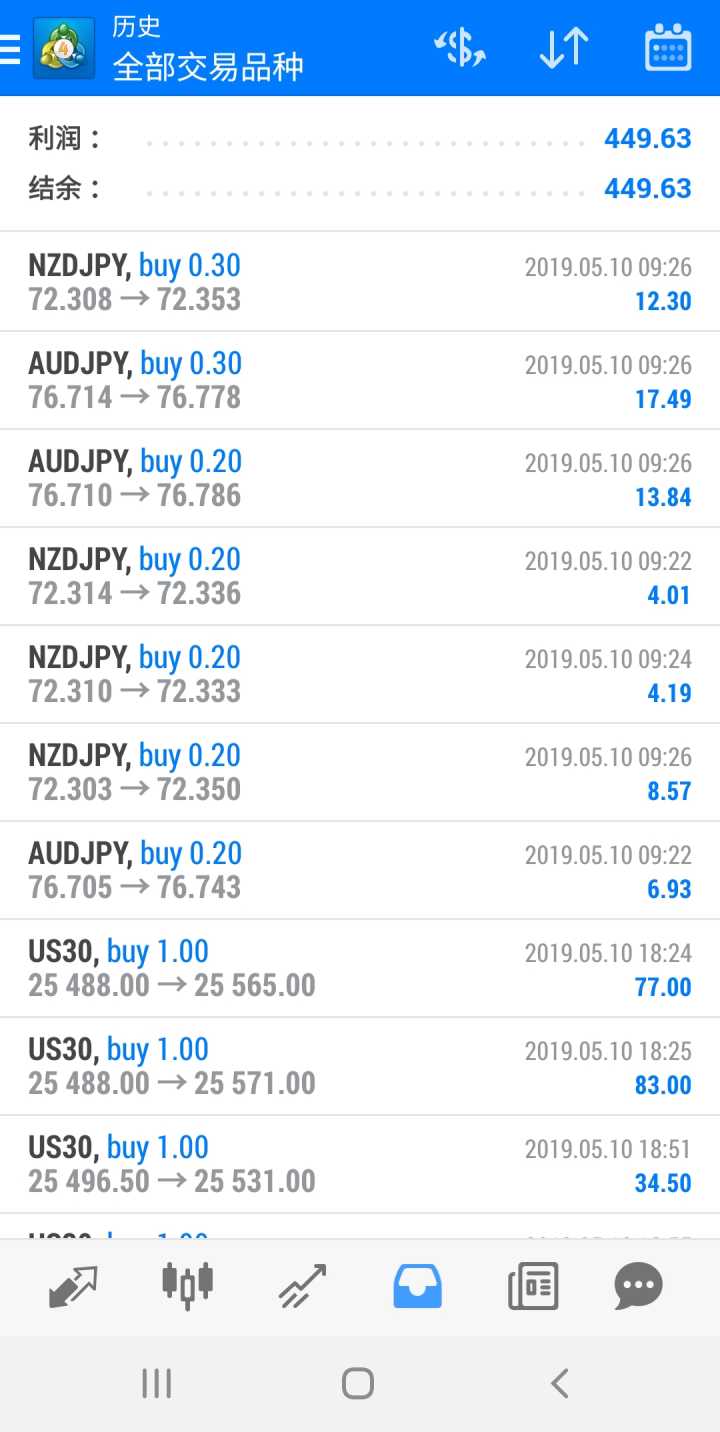
Task: Open the calendar date range picker
Action: (668, 48)
